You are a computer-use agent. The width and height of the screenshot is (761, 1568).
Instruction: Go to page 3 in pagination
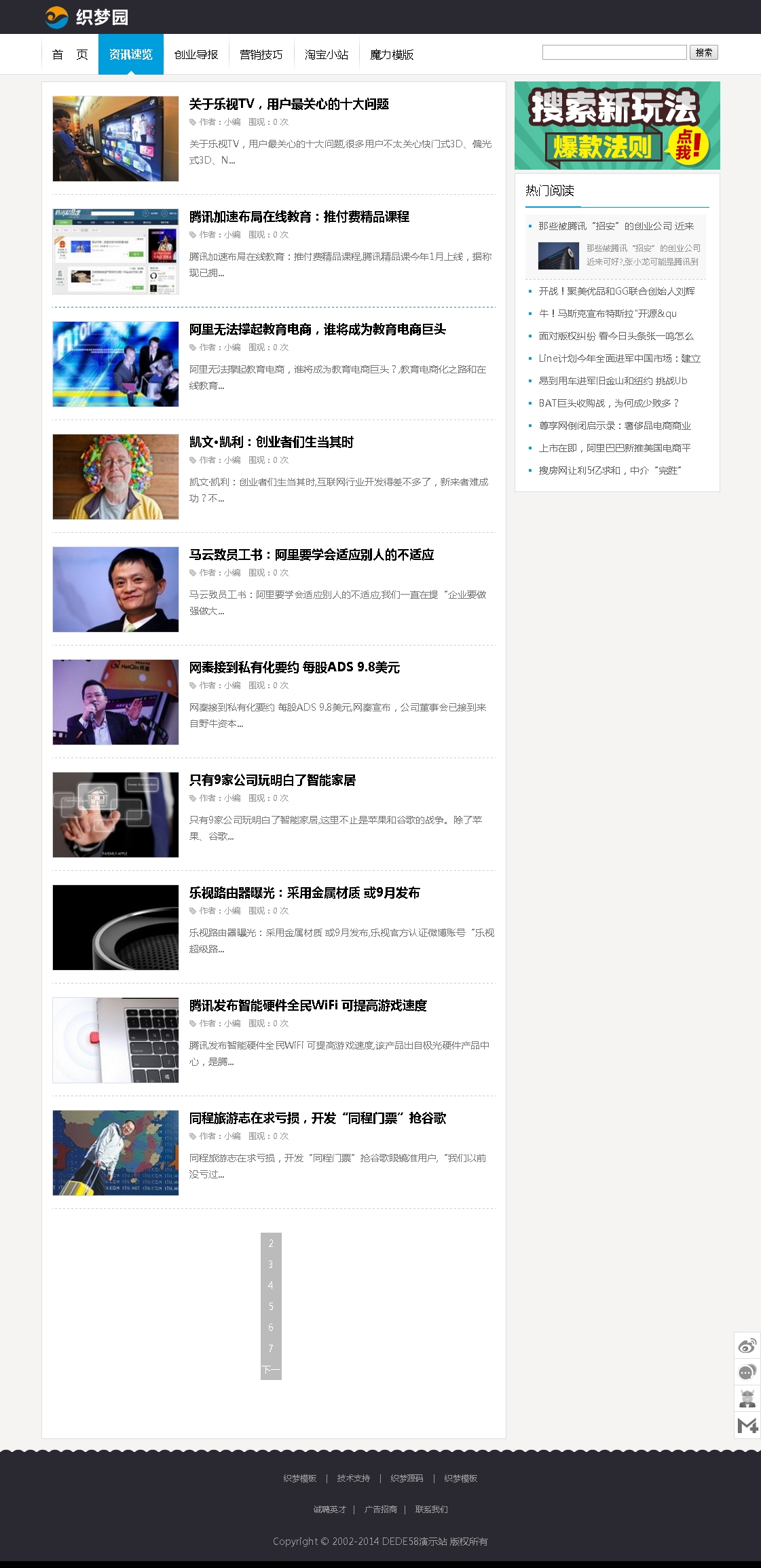point(270,1264)
